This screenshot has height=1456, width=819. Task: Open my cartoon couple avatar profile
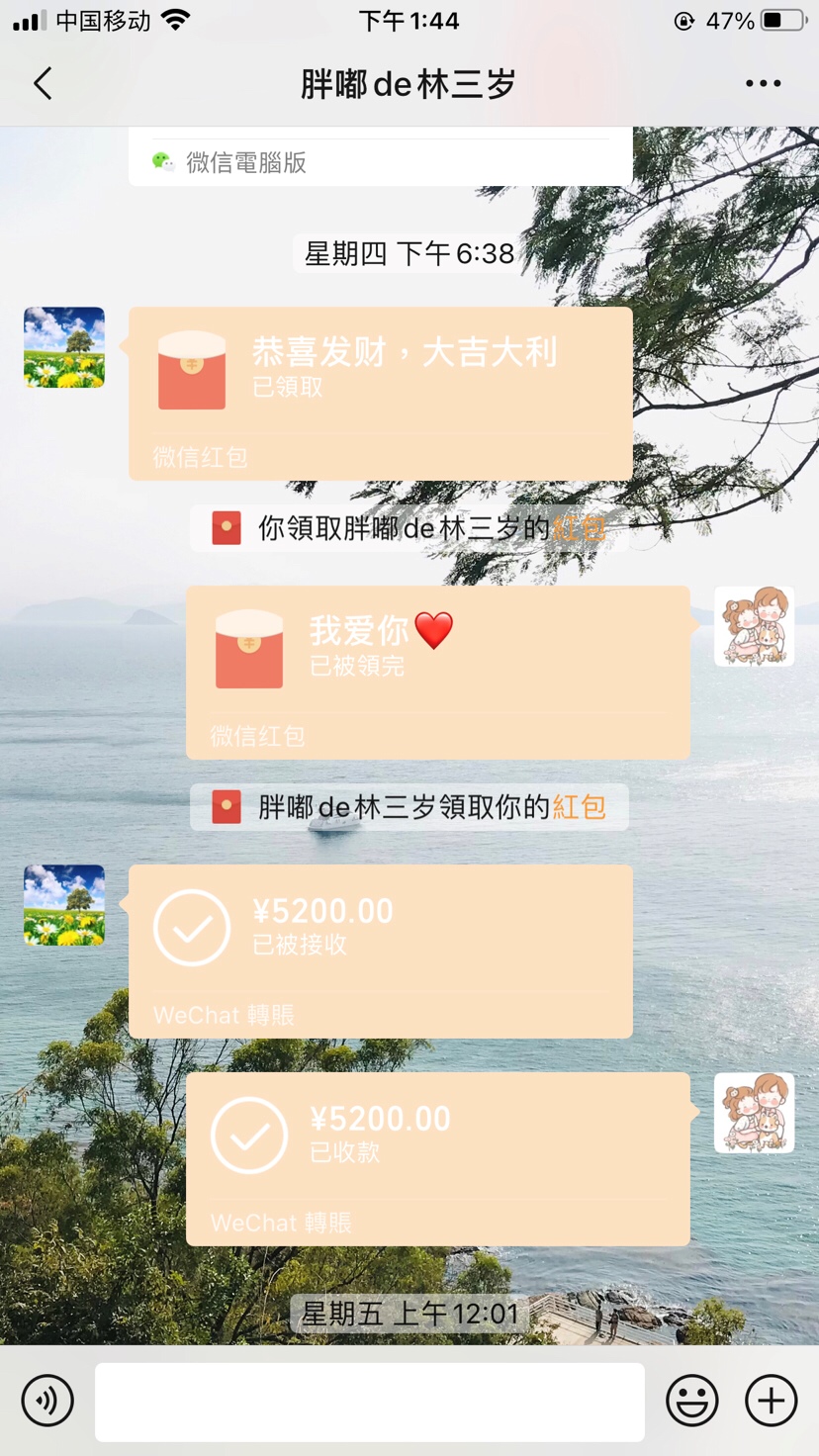pos(754,626)
